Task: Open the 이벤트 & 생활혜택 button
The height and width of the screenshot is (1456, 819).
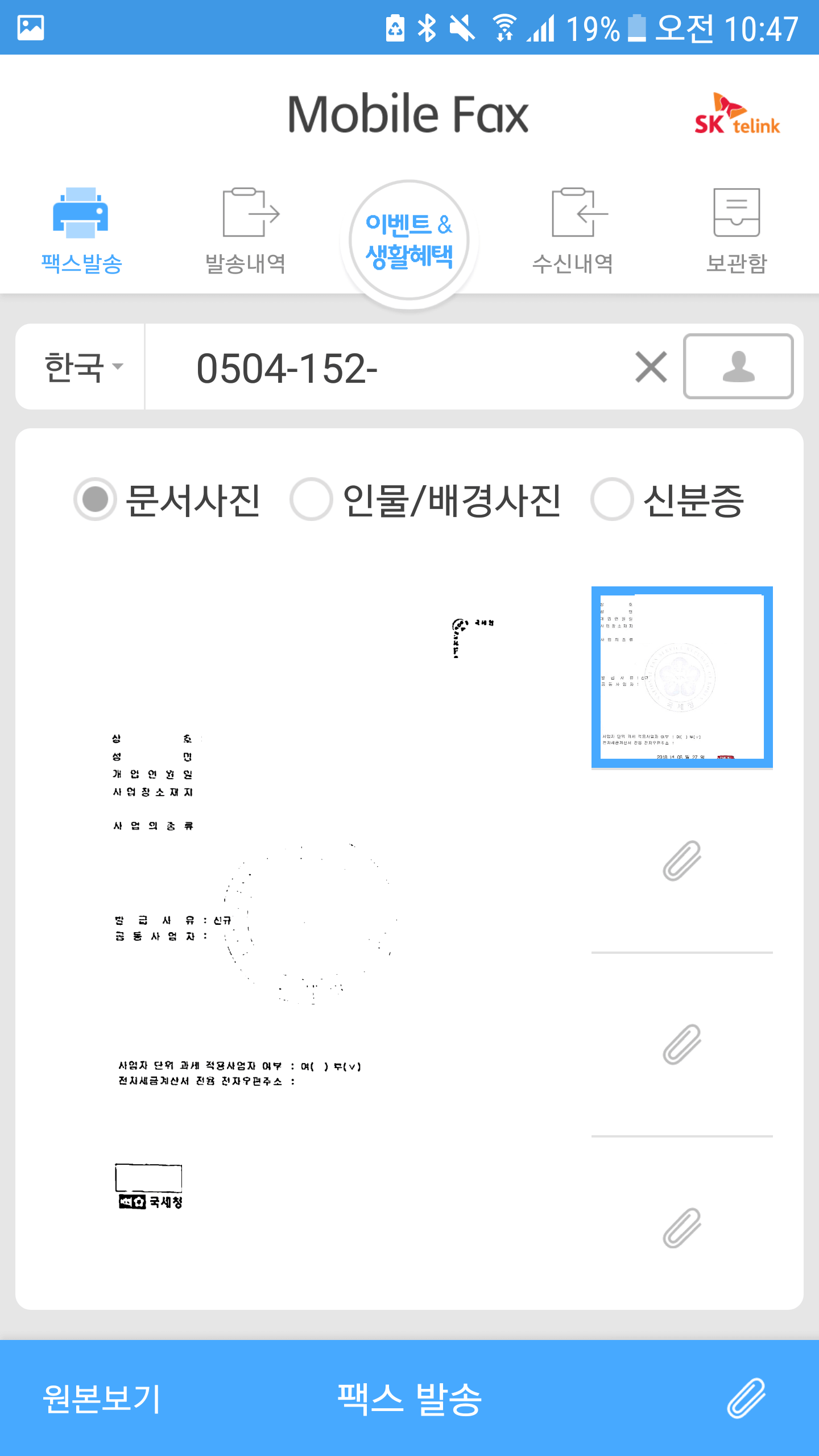Action: [409, 241]
